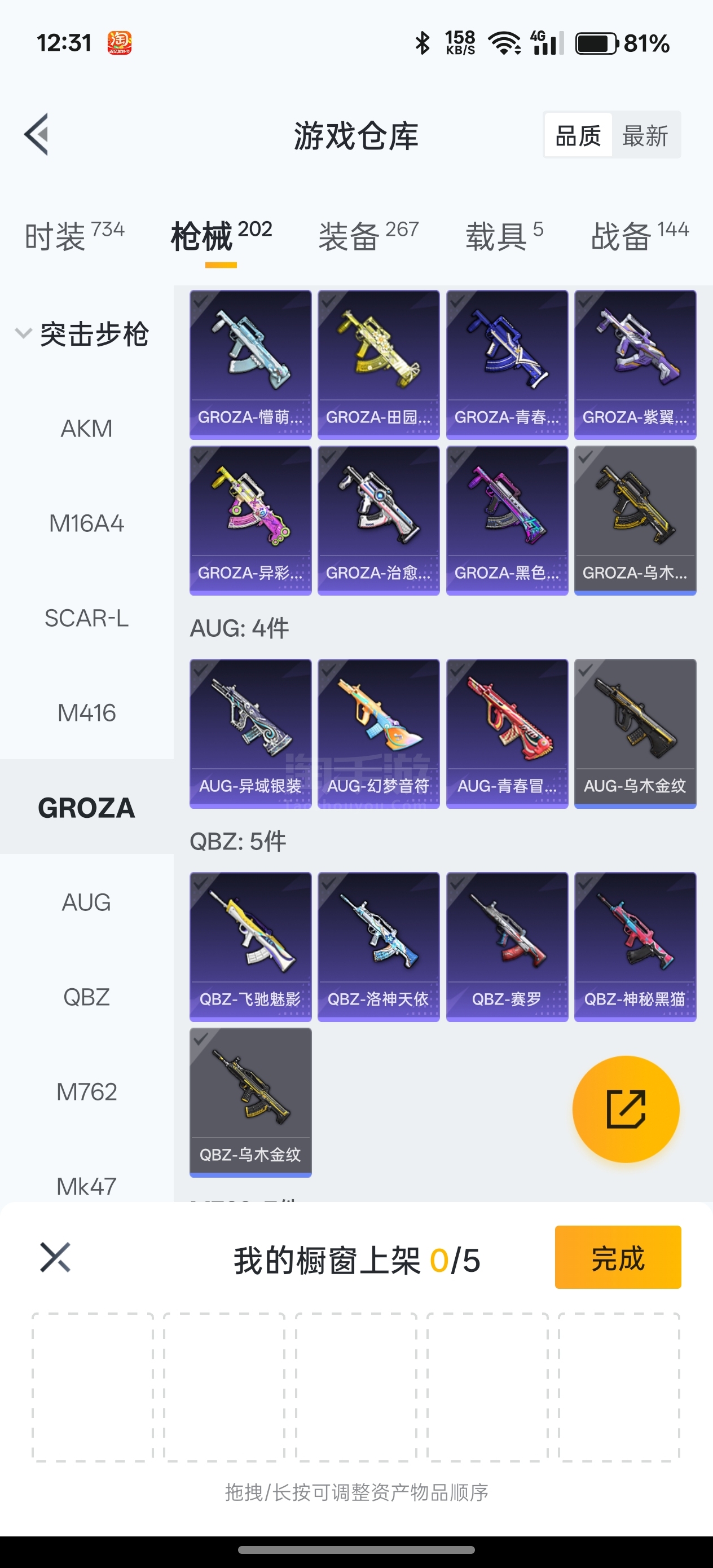Screen dimensions: 713x1568
Task: Go back with the top-left arrow
Action: (x=37, y=135)
